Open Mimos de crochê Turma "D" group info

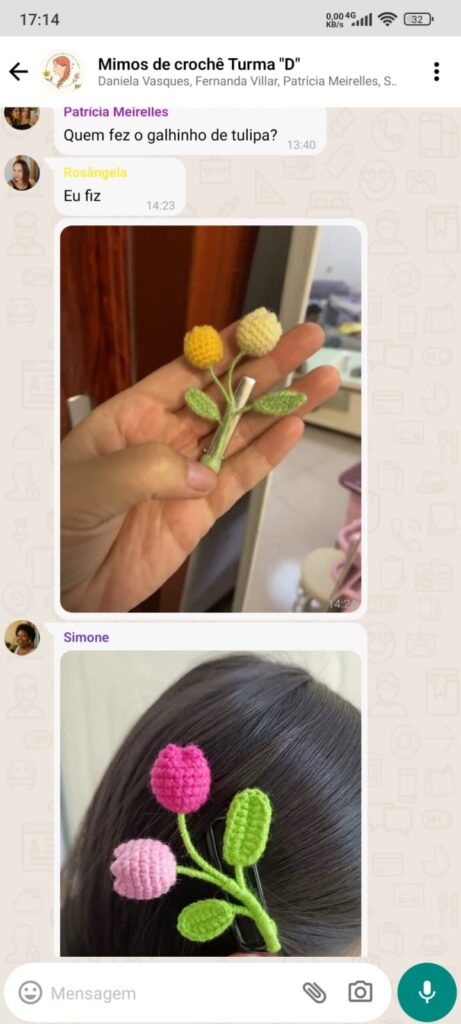pos(247,72)
